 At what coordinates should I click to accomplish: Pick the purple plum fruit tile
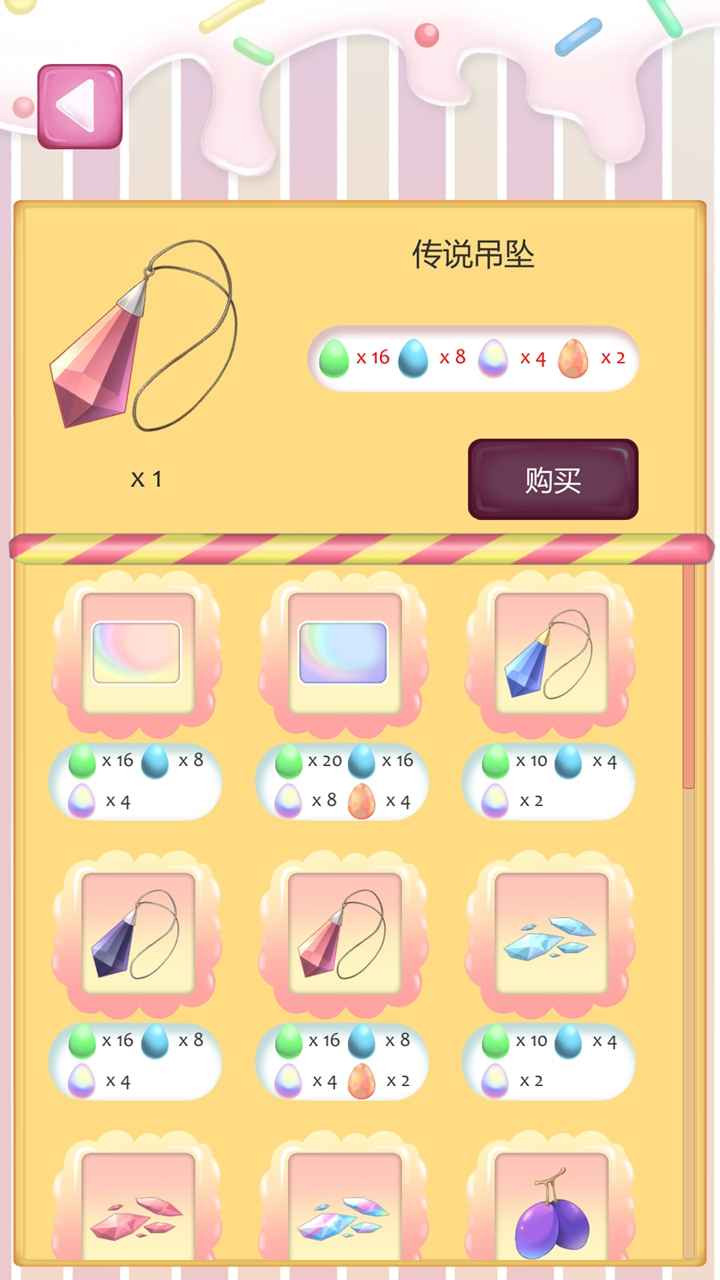click(550, 1205)
